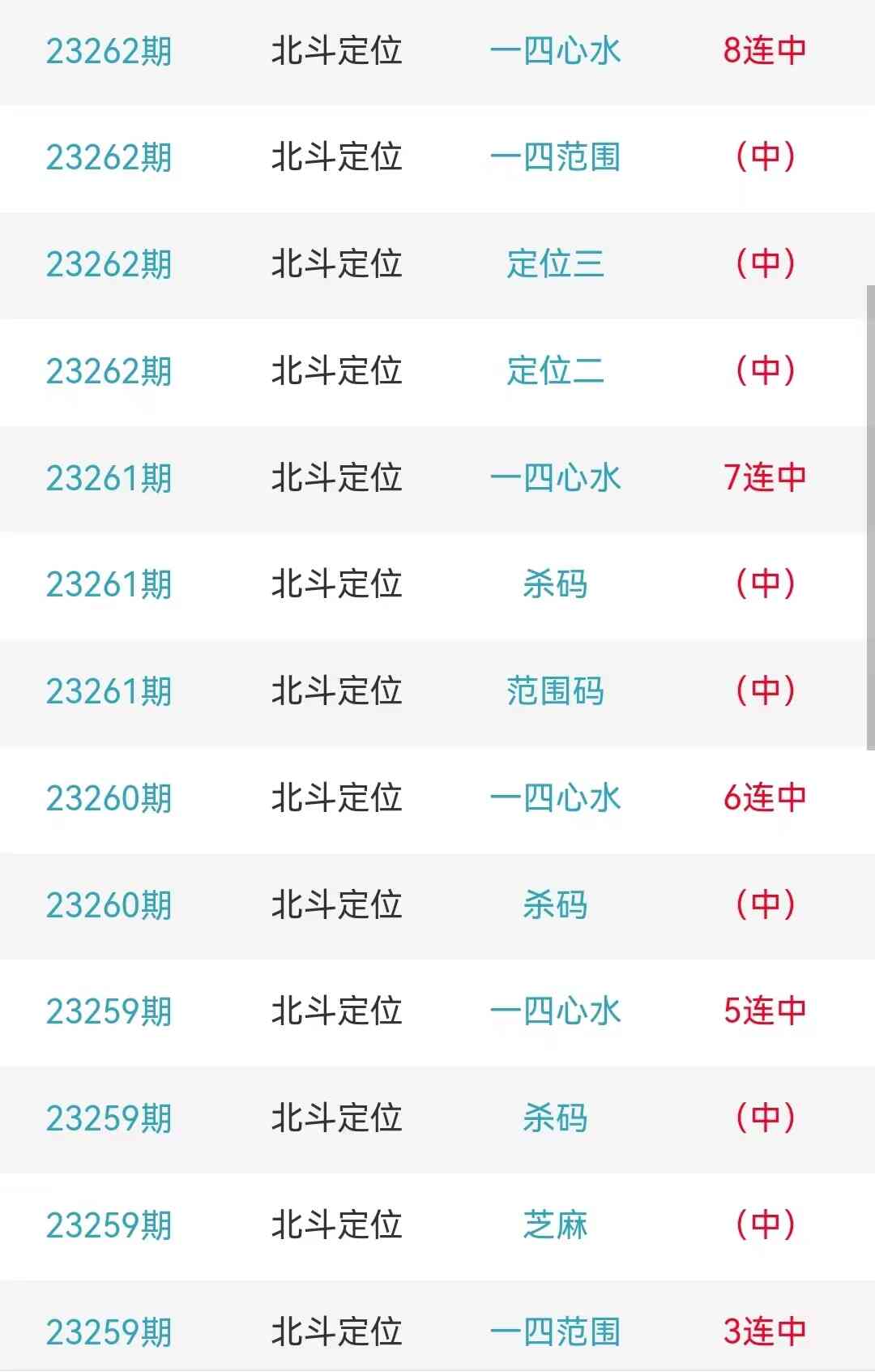Open the 23262期 一四心水 8连中 row
Screen dimensions: 875x1372
(555, 51)
